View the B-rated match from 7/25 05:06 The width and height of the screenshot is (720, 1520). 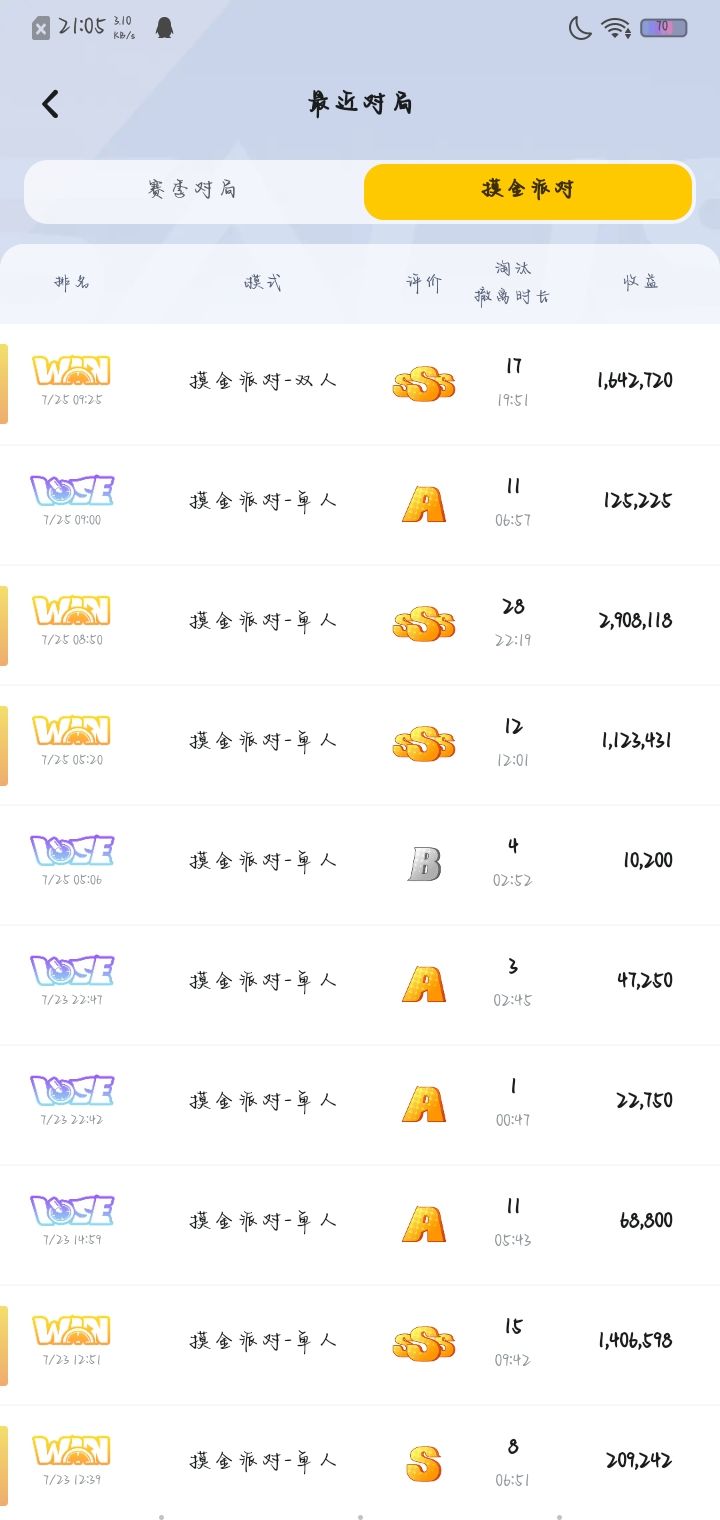click(x=360, y=865)
